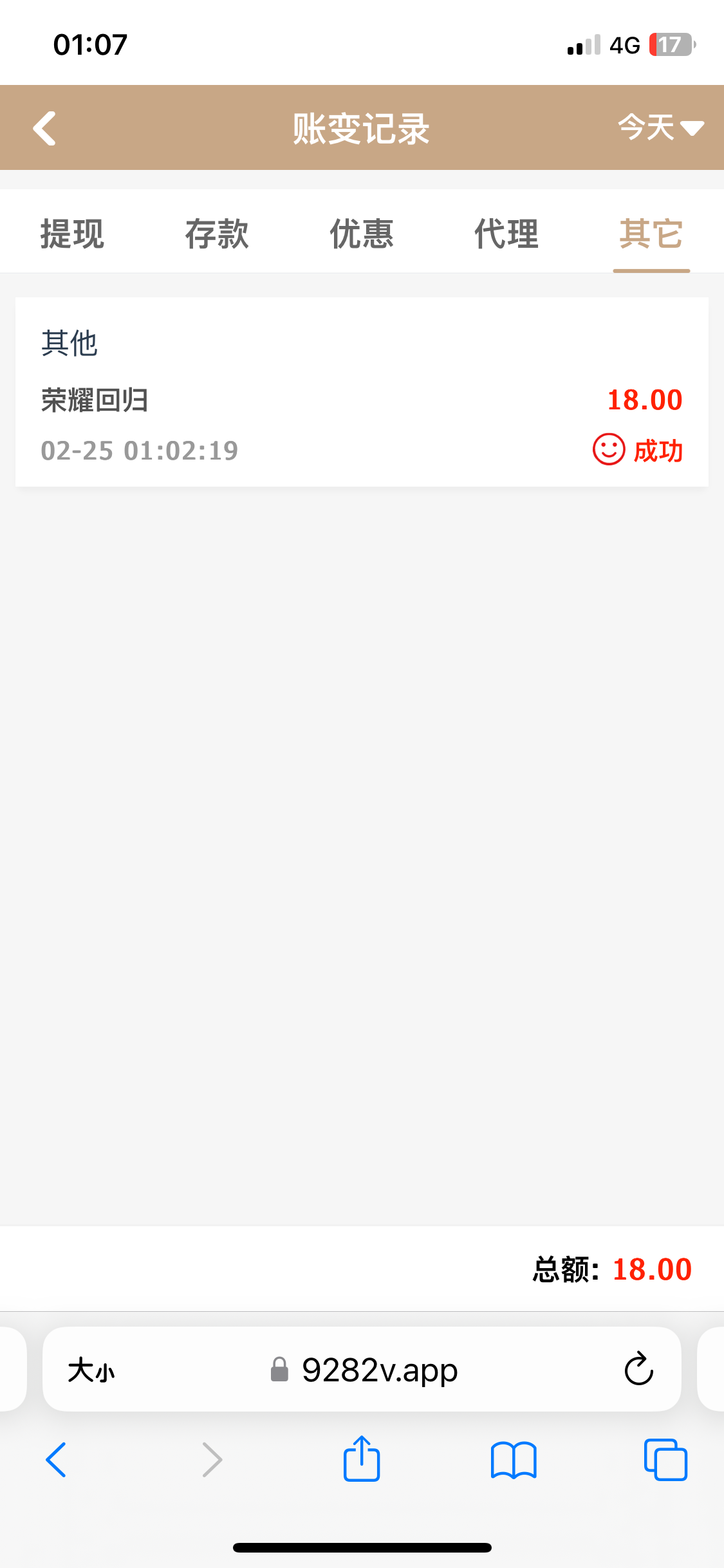Image resolution: width=724 pixels, height=1568 pixels.
Task: Open the 今天 date filter dropdown
Action: coord(660,127)
